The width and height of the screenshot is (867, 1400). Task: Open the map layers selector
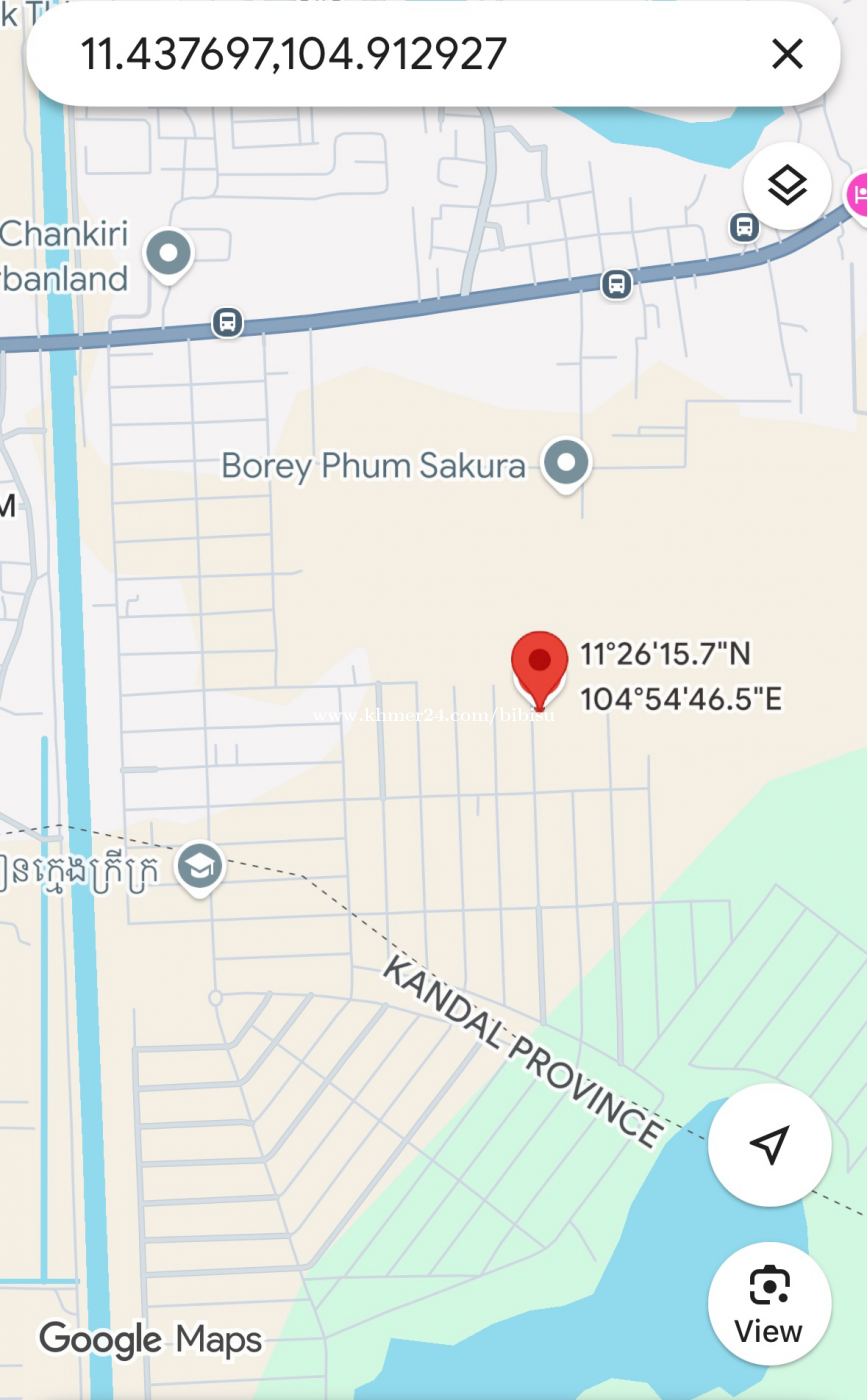pyautogui.click(x=787, y=186)
